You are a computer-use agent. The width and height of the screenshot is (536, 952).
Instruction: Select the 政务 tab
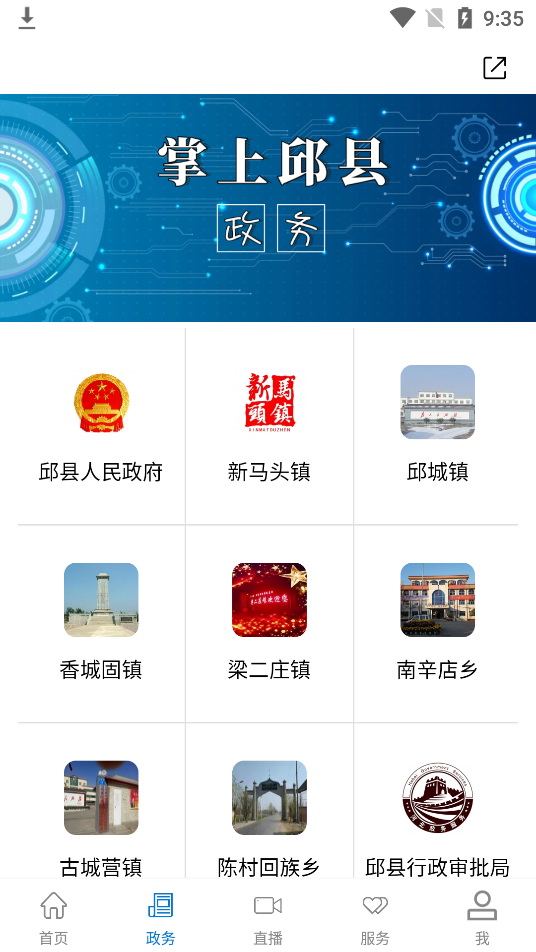tap(161, 916)
